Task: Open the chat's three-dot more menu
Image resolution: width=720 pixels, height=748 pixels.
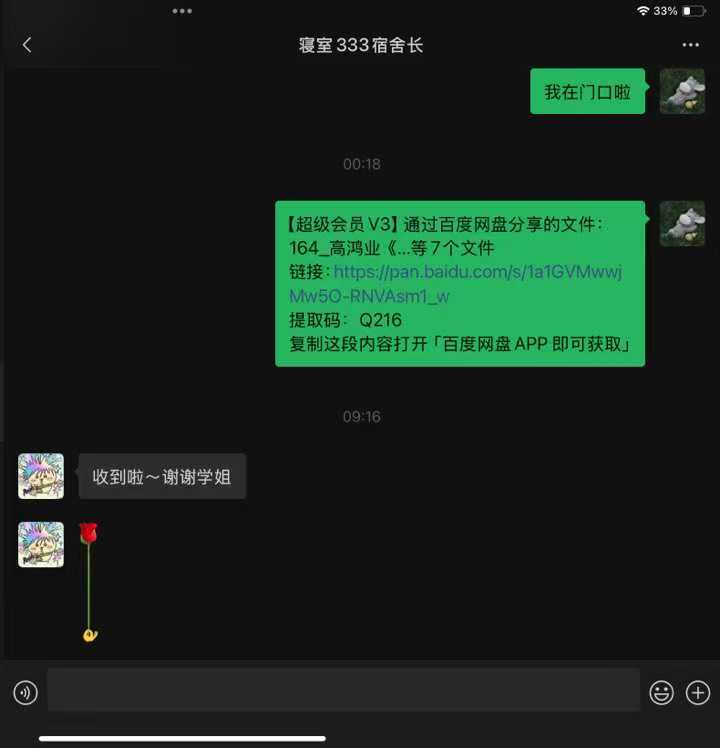Action: (x=690, y=45)
